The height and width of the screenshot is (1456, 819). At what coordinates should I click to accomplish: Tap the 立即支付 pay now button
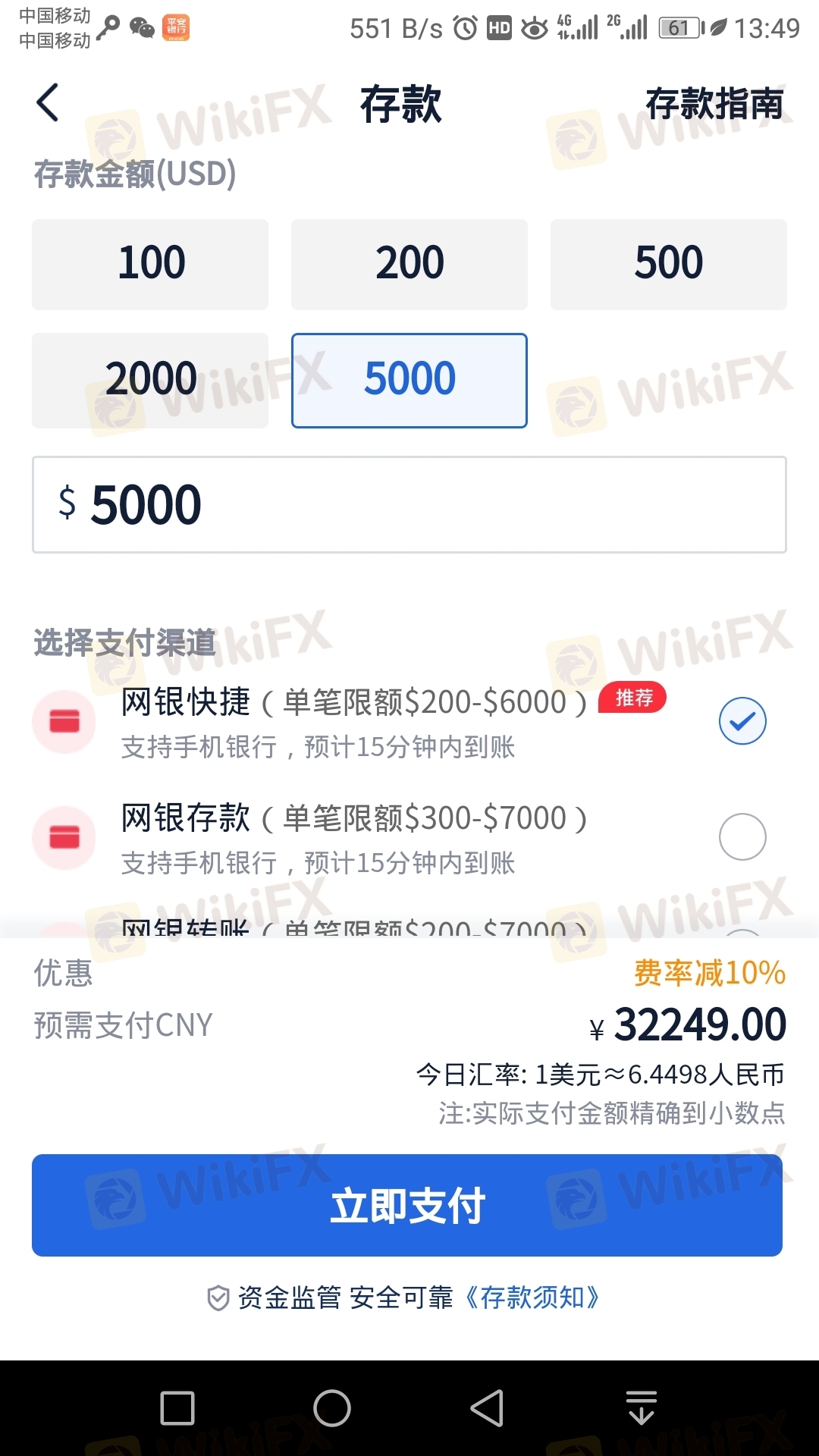tap(407, 1205)
